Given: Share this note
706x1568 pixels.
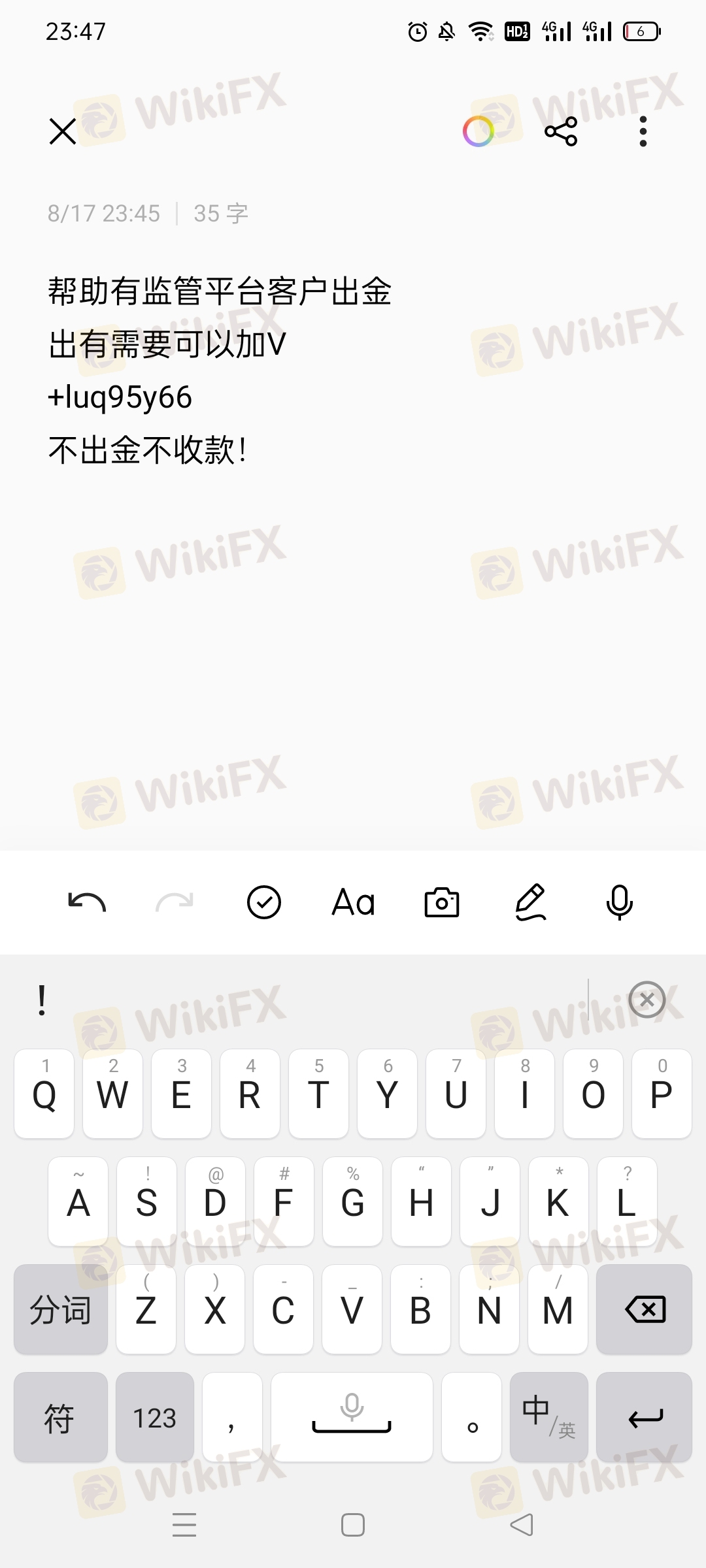Looking at the screenshot, I should pyautogui.click(x=561, y=131).
